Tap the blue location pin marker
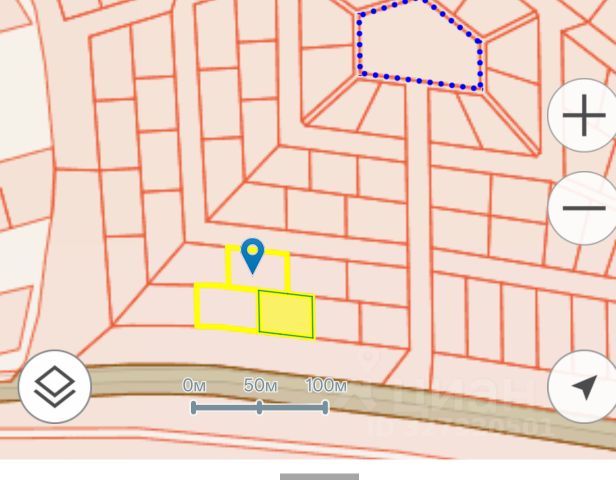 pyautogui.click(x=253, y=255)
